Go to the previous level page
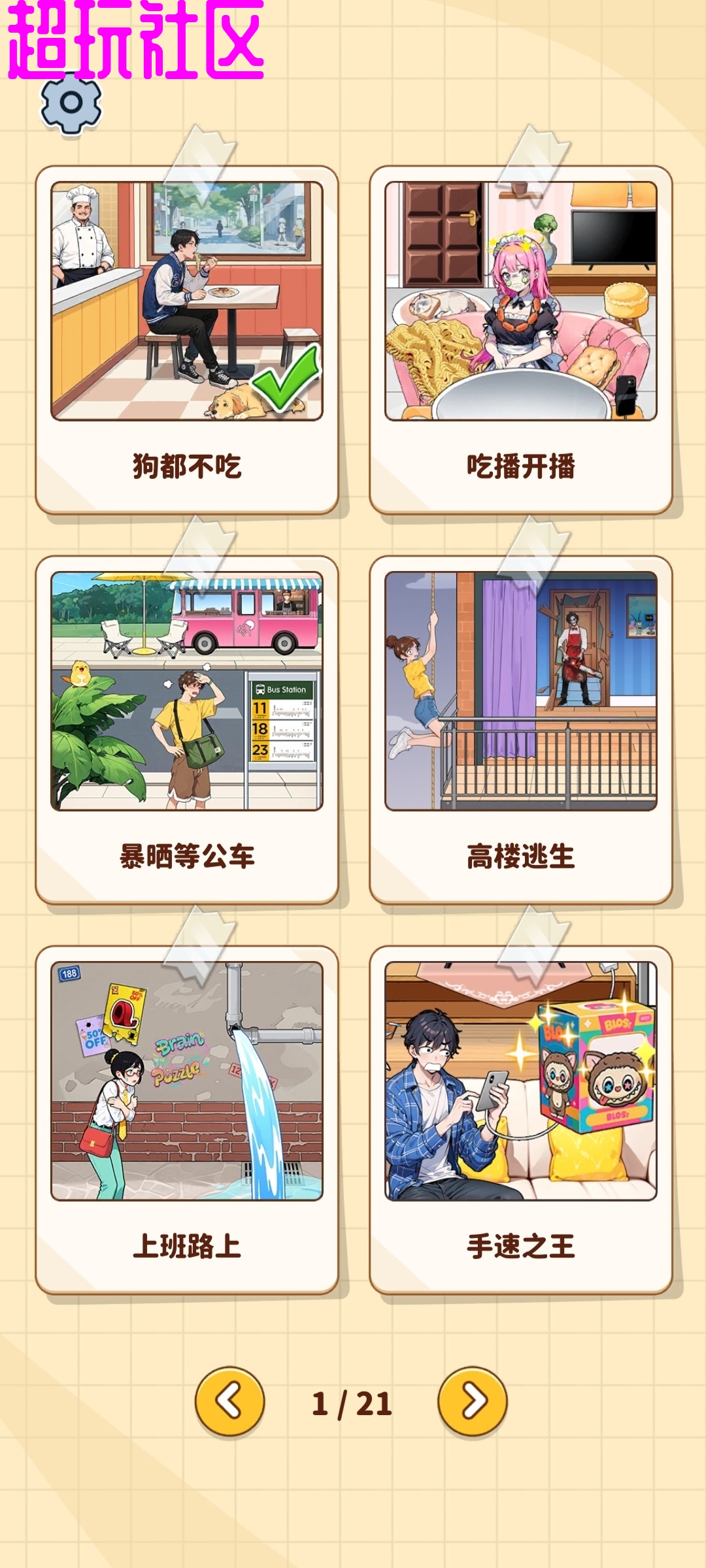Image resolution: width=706 pixels, height=1568 pixels. point(229,1401)
